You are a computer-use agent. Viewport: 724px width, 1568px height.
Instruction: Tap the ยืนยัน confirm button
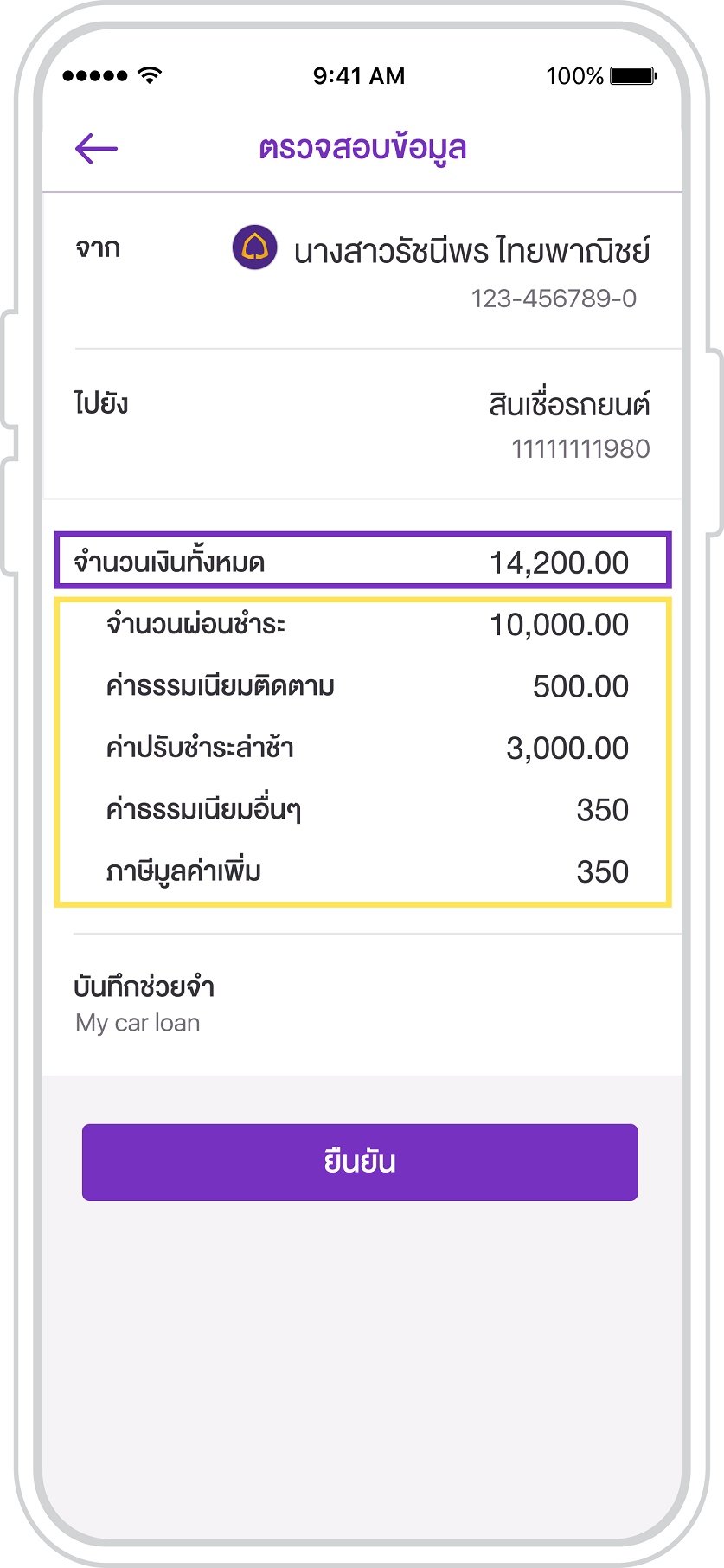point(360,1162)
